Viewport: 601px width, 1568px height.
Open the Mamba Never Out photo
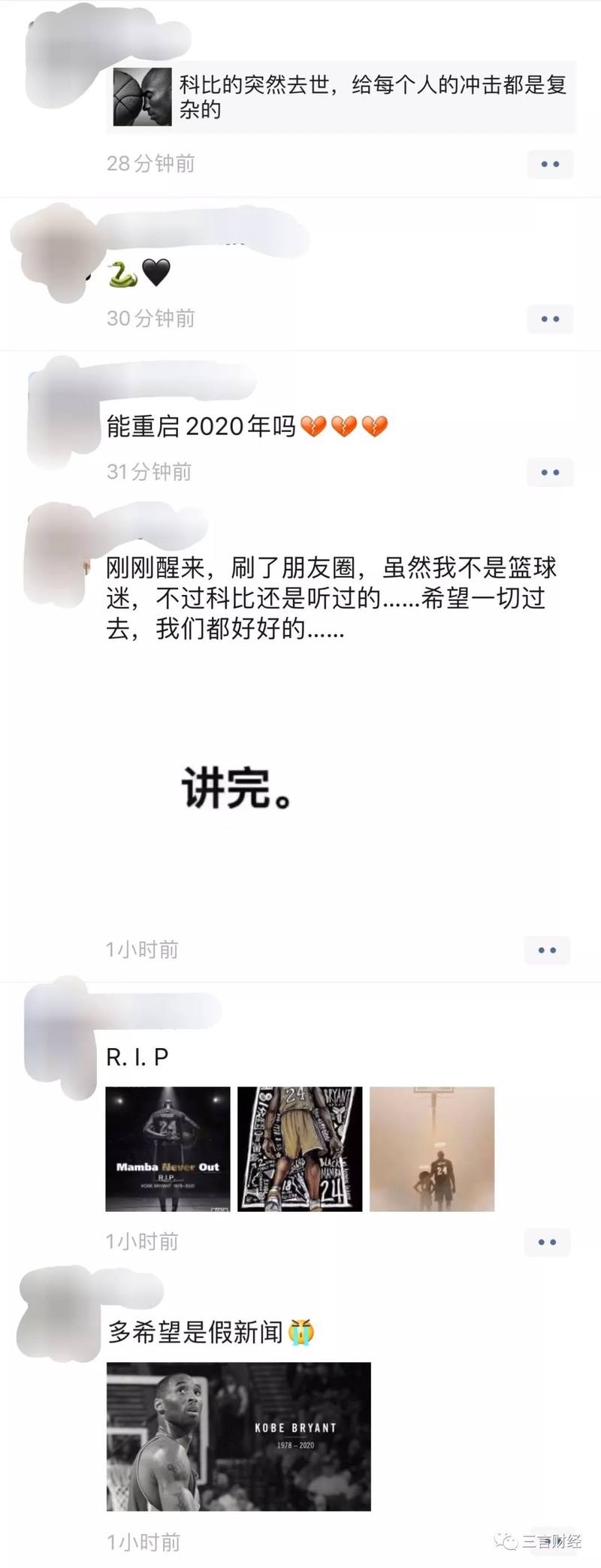[x=168, y=1149]
